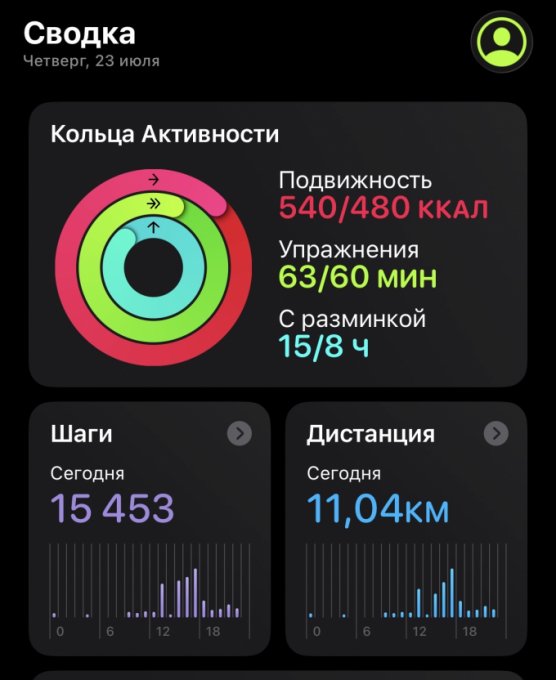Open the Шаги steps card

click(x=150, y=529)
